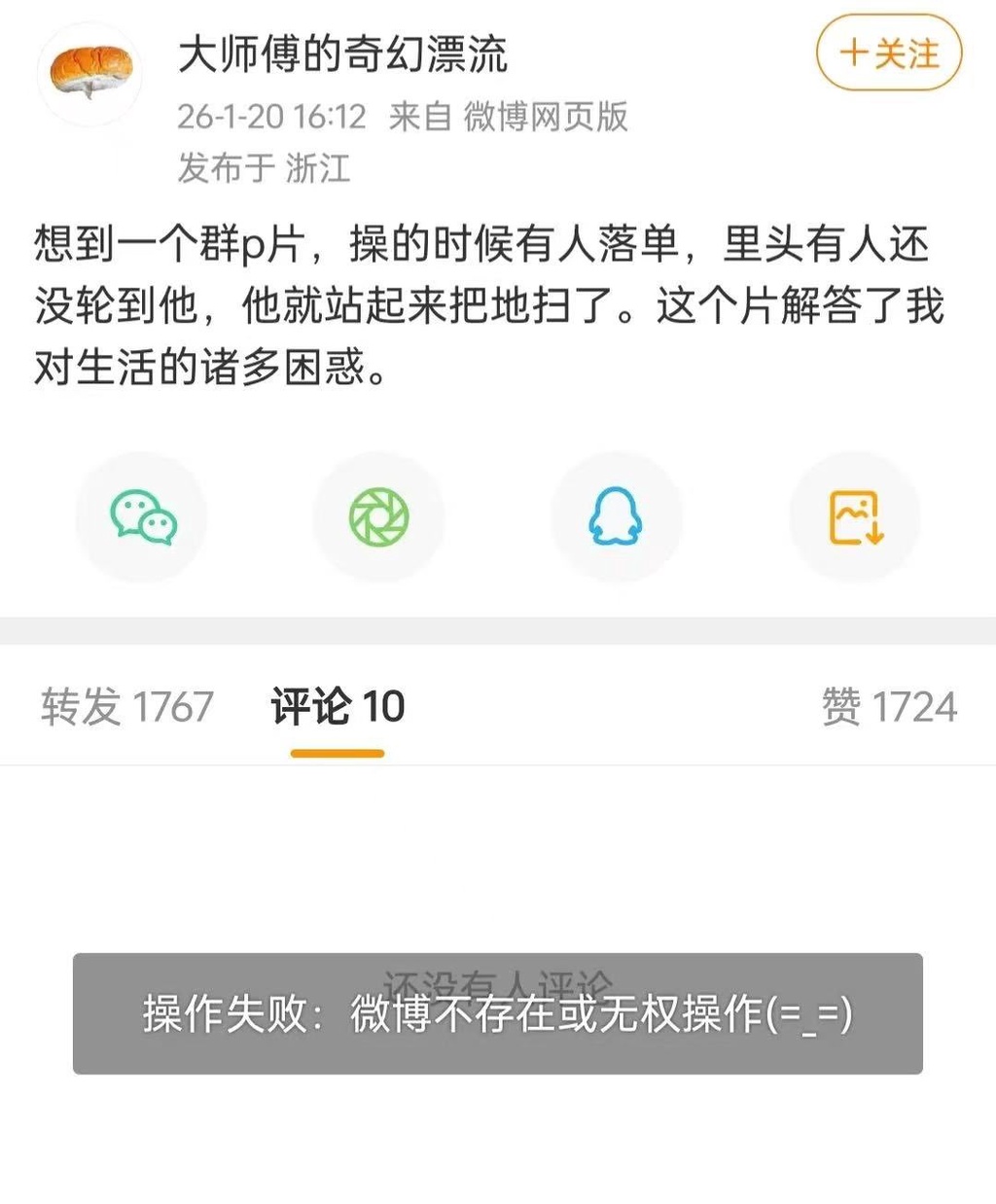Share the post to WeChat

tap(142, 516)
